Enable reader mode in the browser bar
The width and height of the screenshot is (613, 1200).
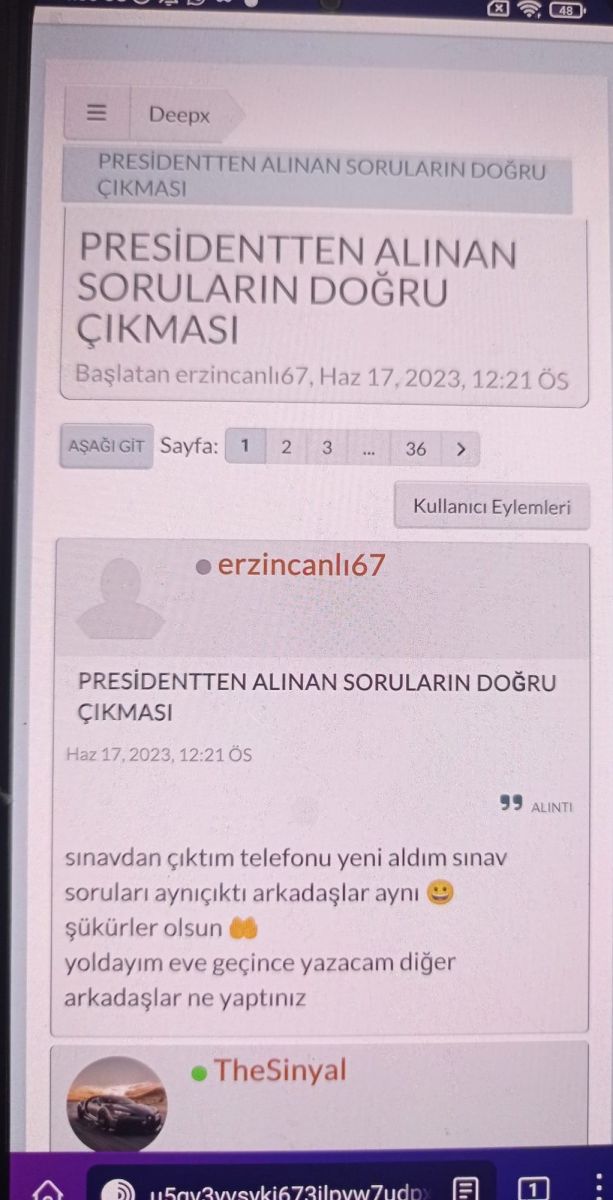(465, 1188)
